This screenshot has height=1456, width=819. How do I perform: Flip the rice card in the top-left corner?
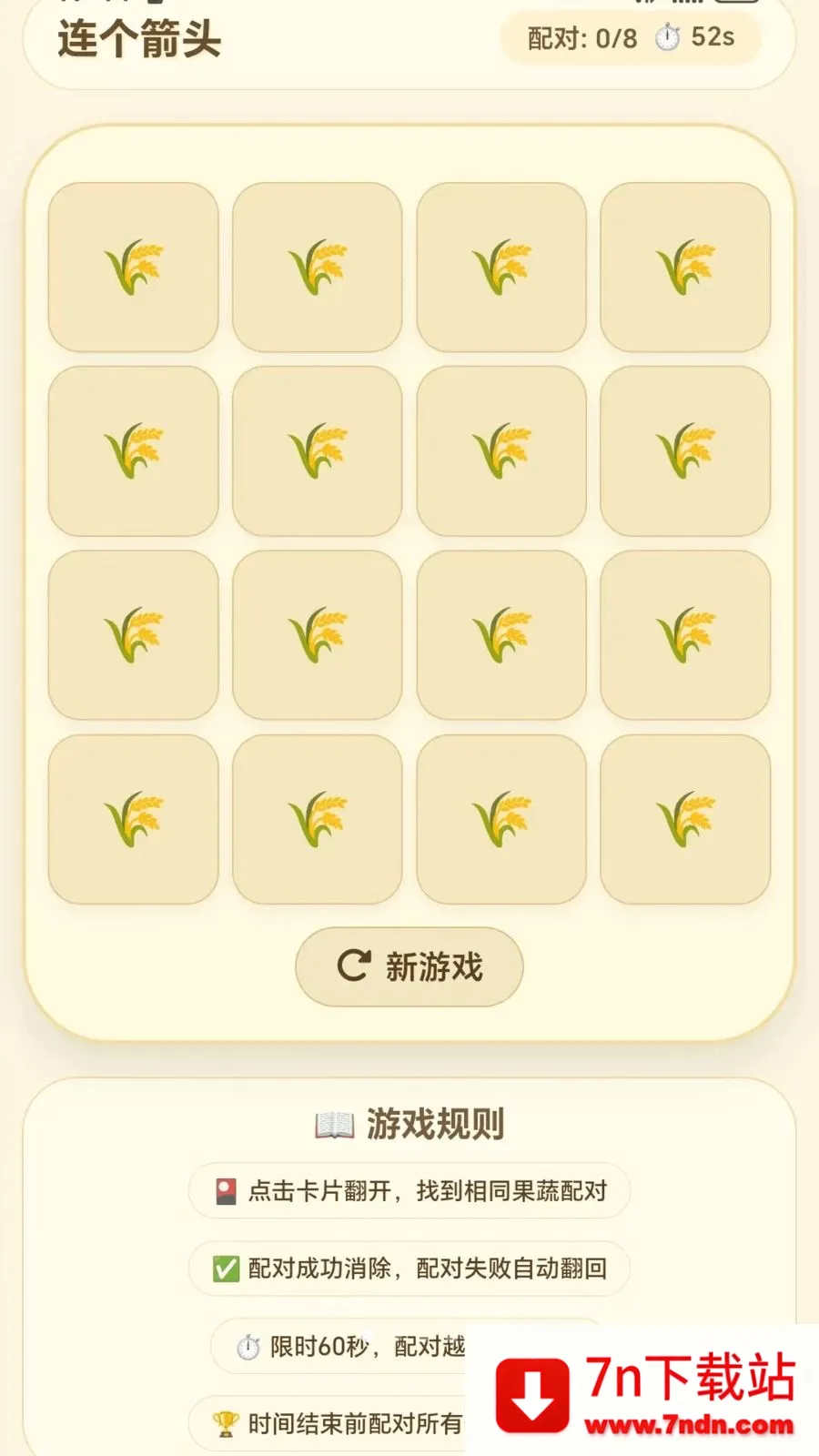133,267
